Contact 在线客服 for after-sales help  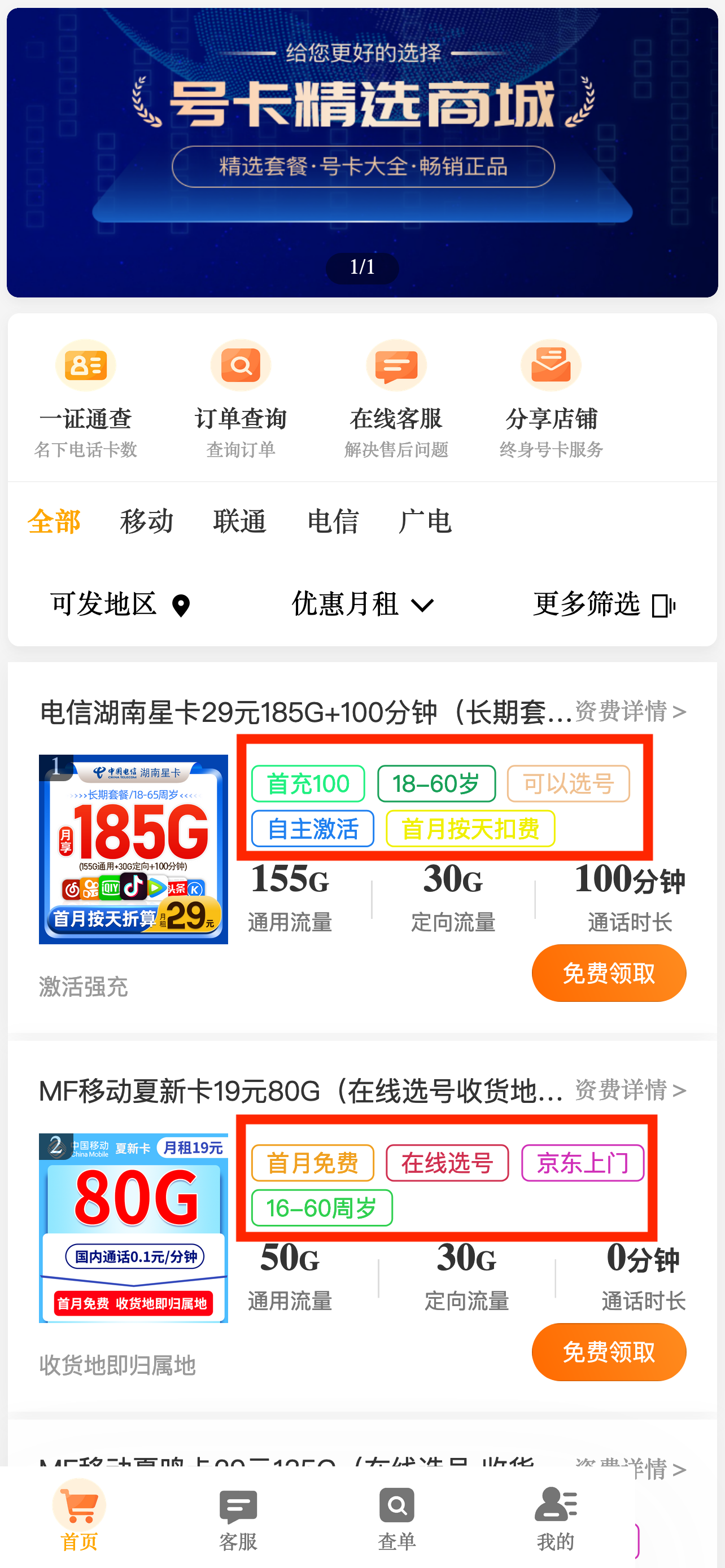click(396, 397)
